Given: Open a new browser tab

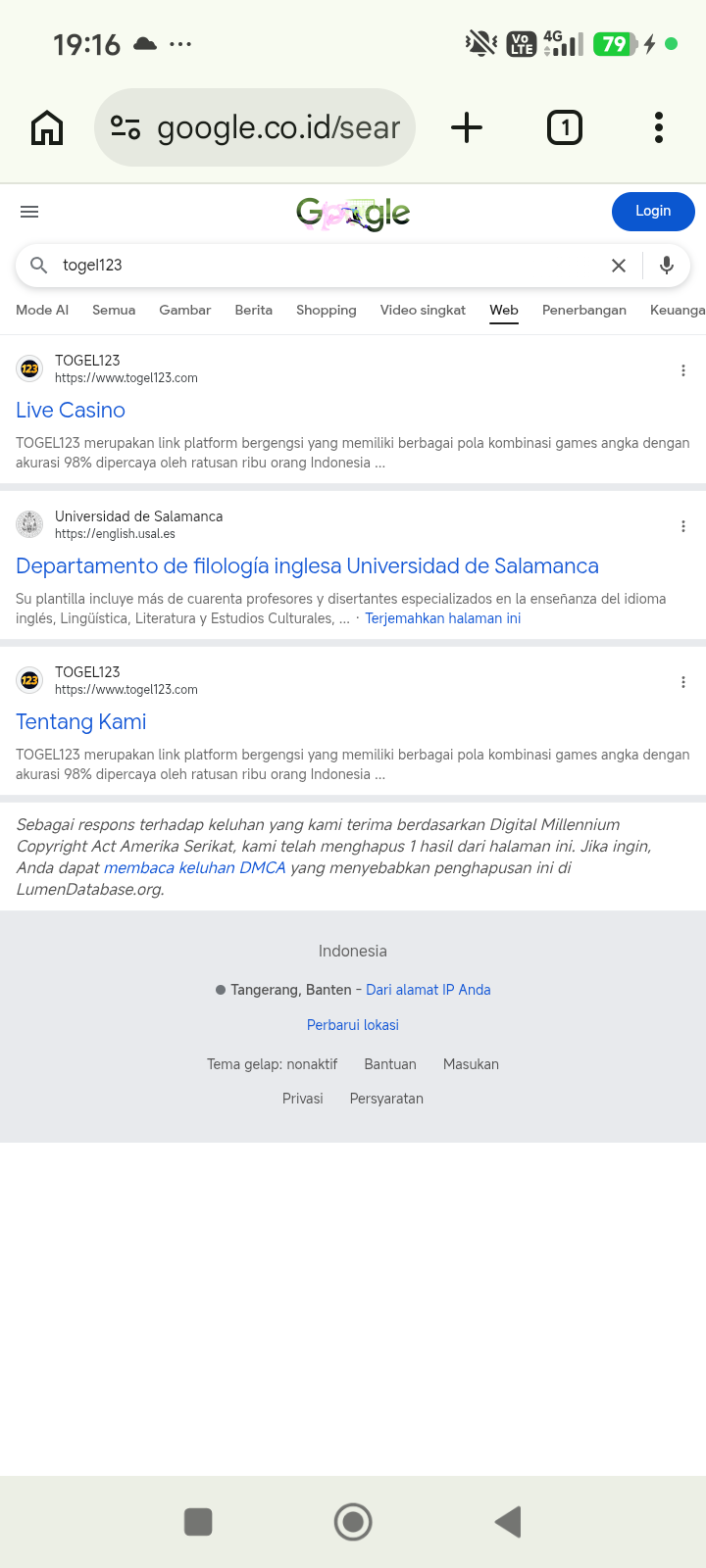Looking at the screenshot, I should coord(467,127).
